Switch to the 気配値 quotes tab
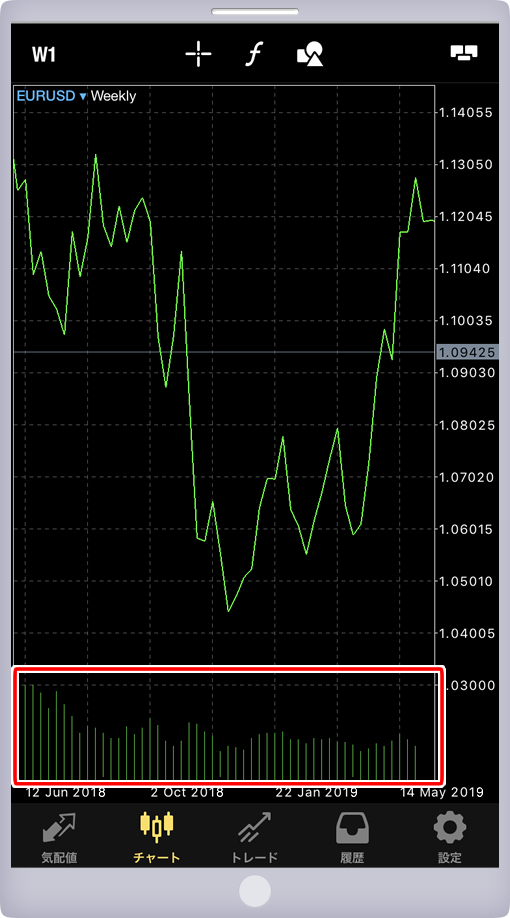The width and height of the screenshot is (510, 918). click(x=59, y=838)
